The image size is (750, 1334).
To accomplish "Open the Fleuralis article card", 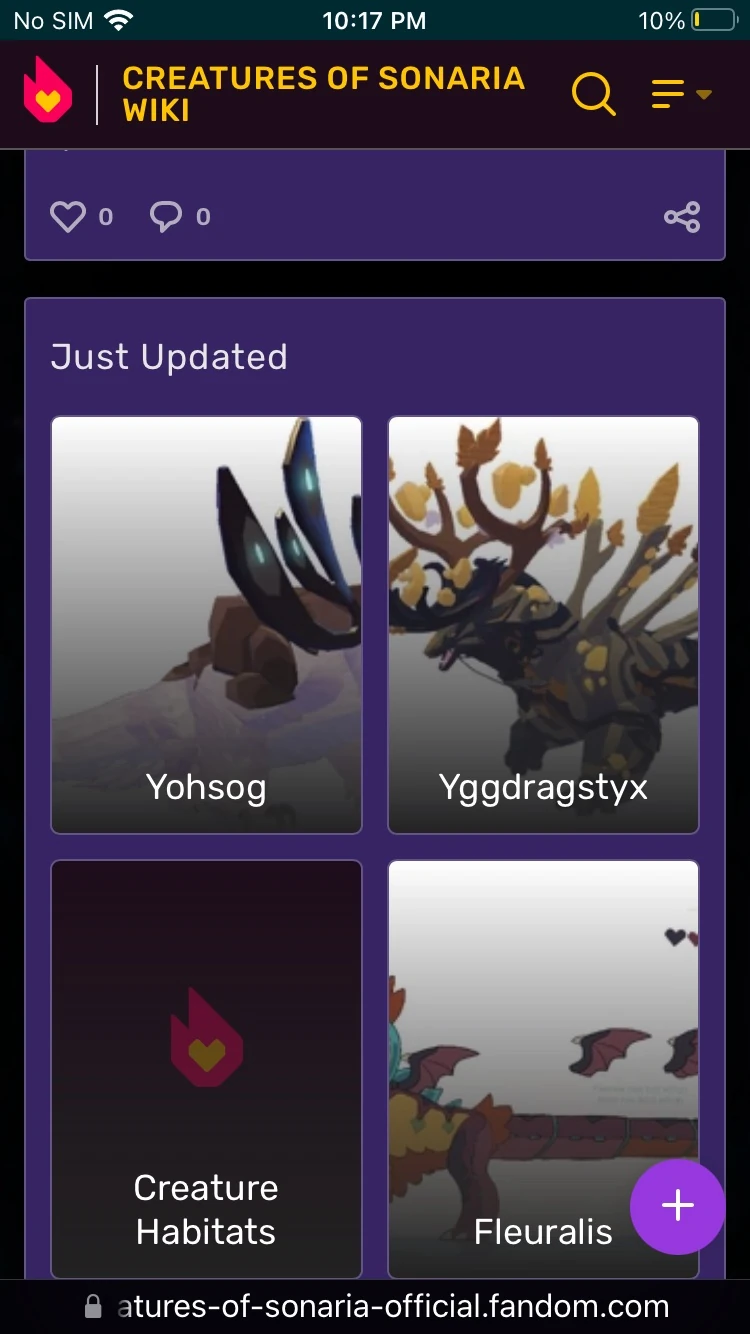I will 543,1069.
